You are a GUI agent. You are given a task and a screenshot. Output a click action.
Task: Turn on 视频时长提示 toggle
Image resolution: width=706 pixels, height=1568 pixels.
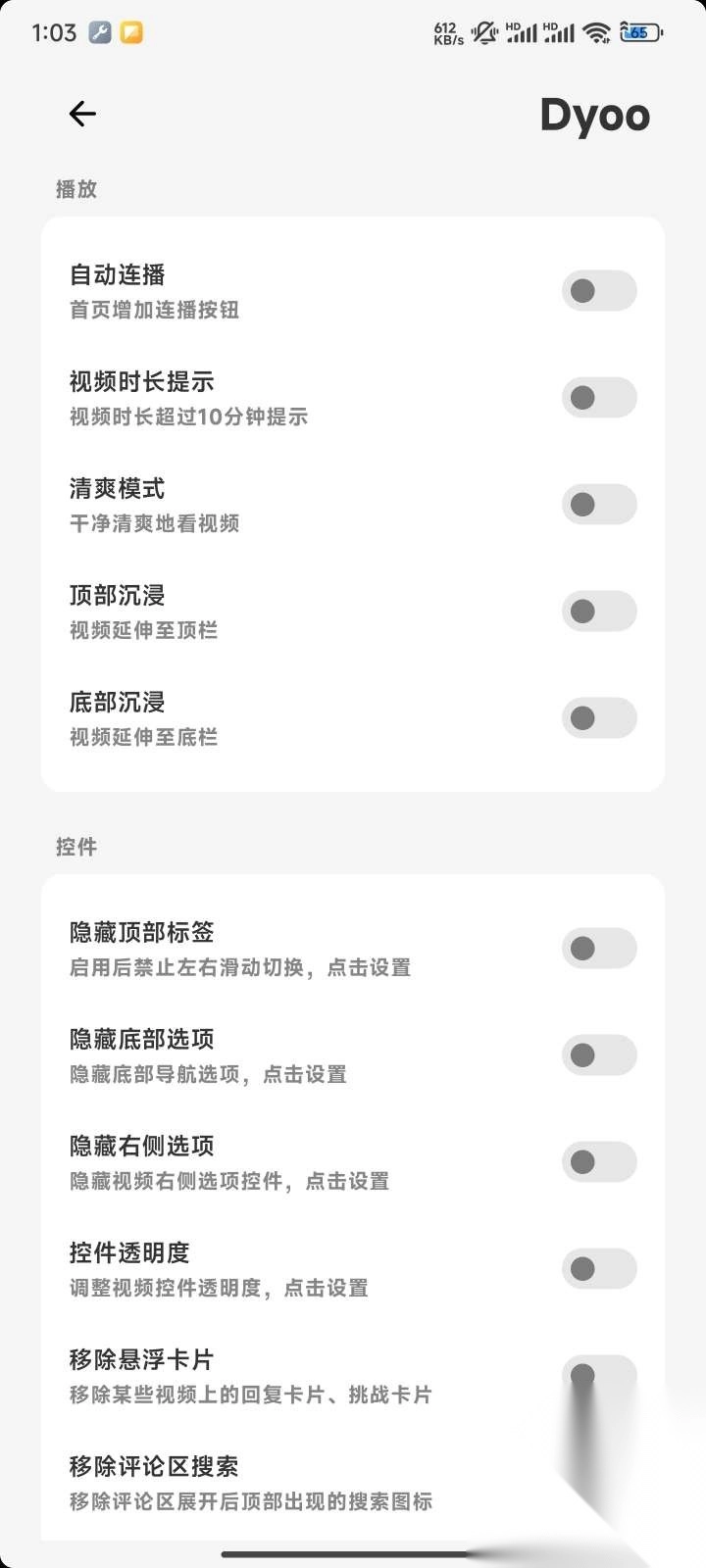598,398
